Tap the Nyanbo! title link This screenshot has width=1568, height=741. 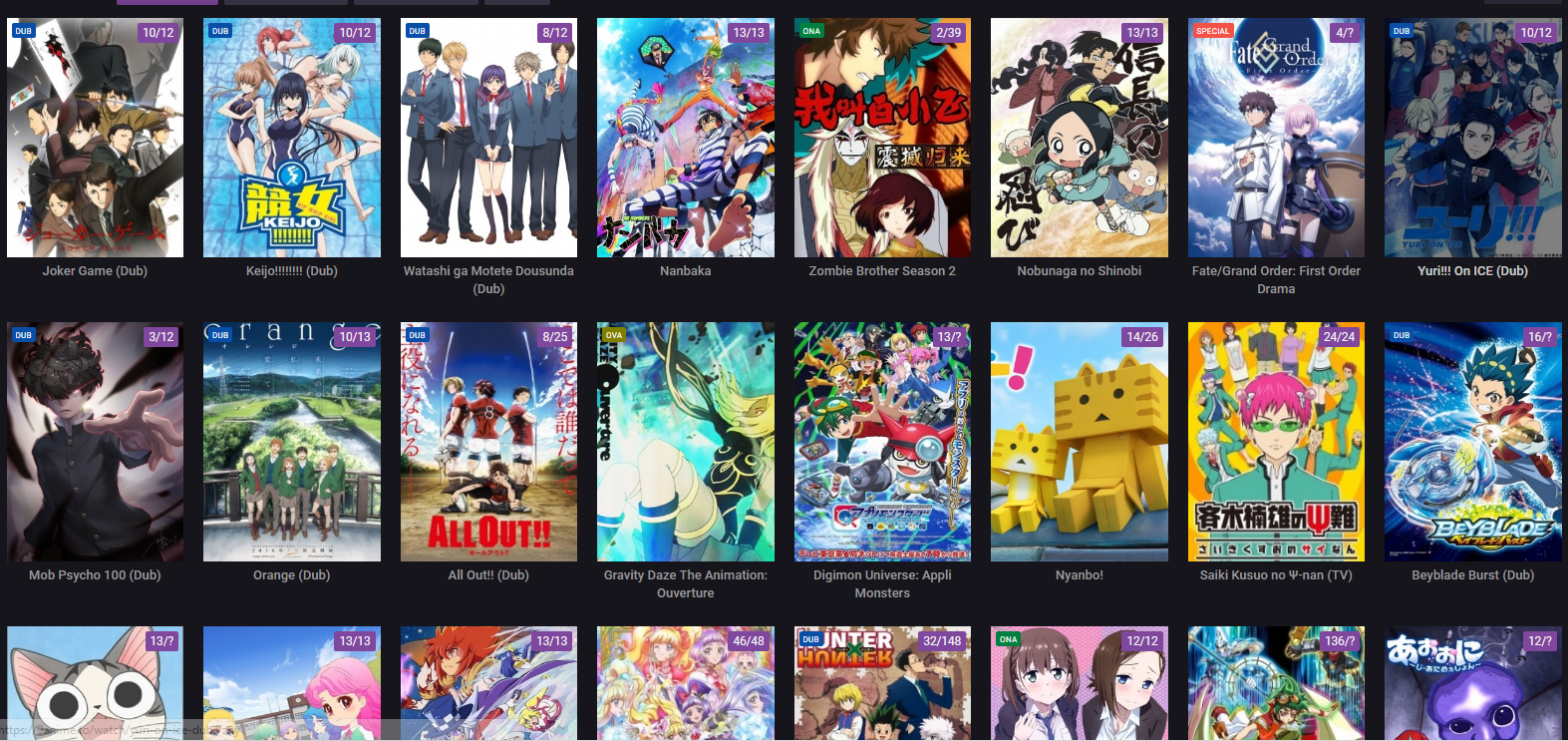tap(1079, 574)
